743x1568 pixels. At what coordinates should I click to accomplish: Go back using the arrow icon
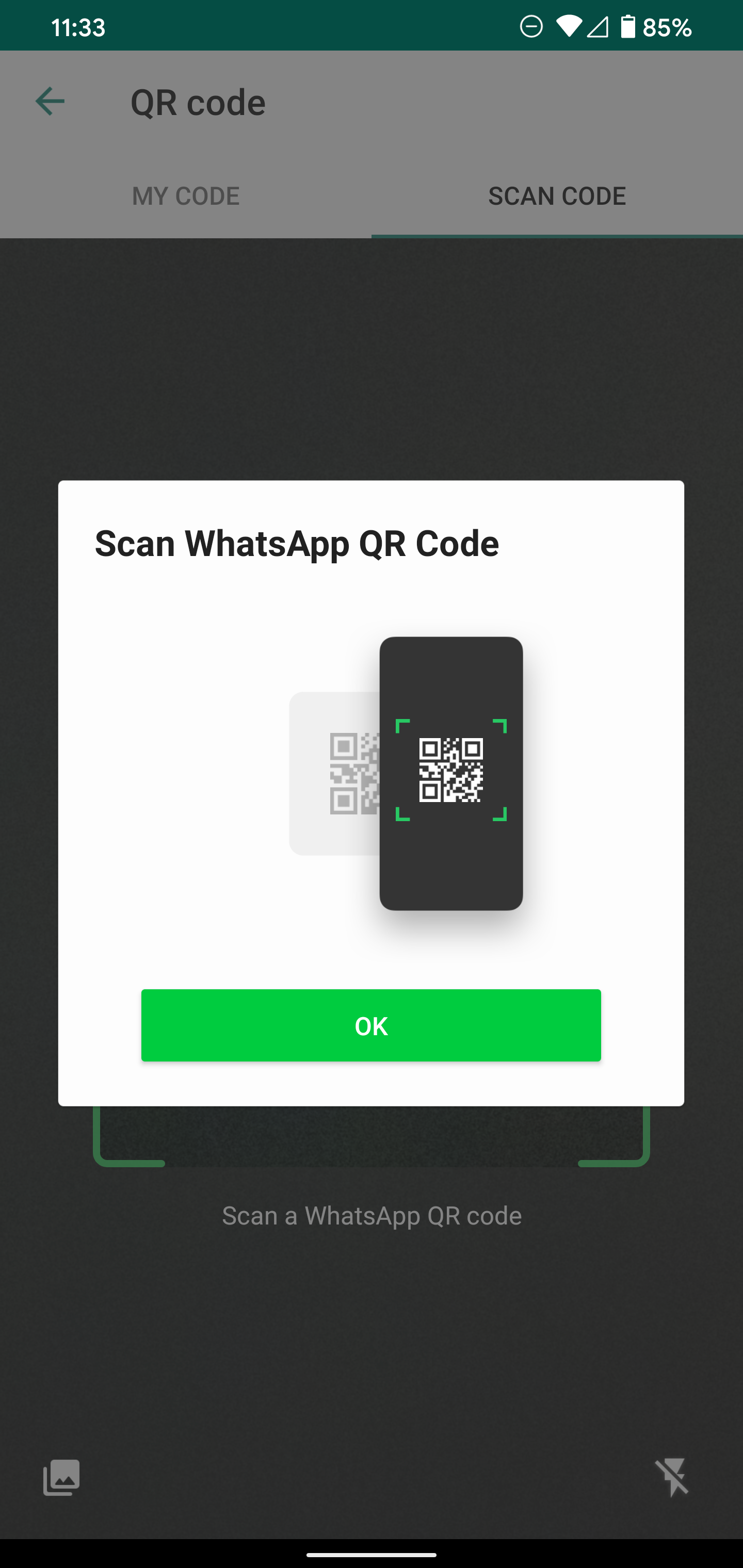click(x=50, y=101)
